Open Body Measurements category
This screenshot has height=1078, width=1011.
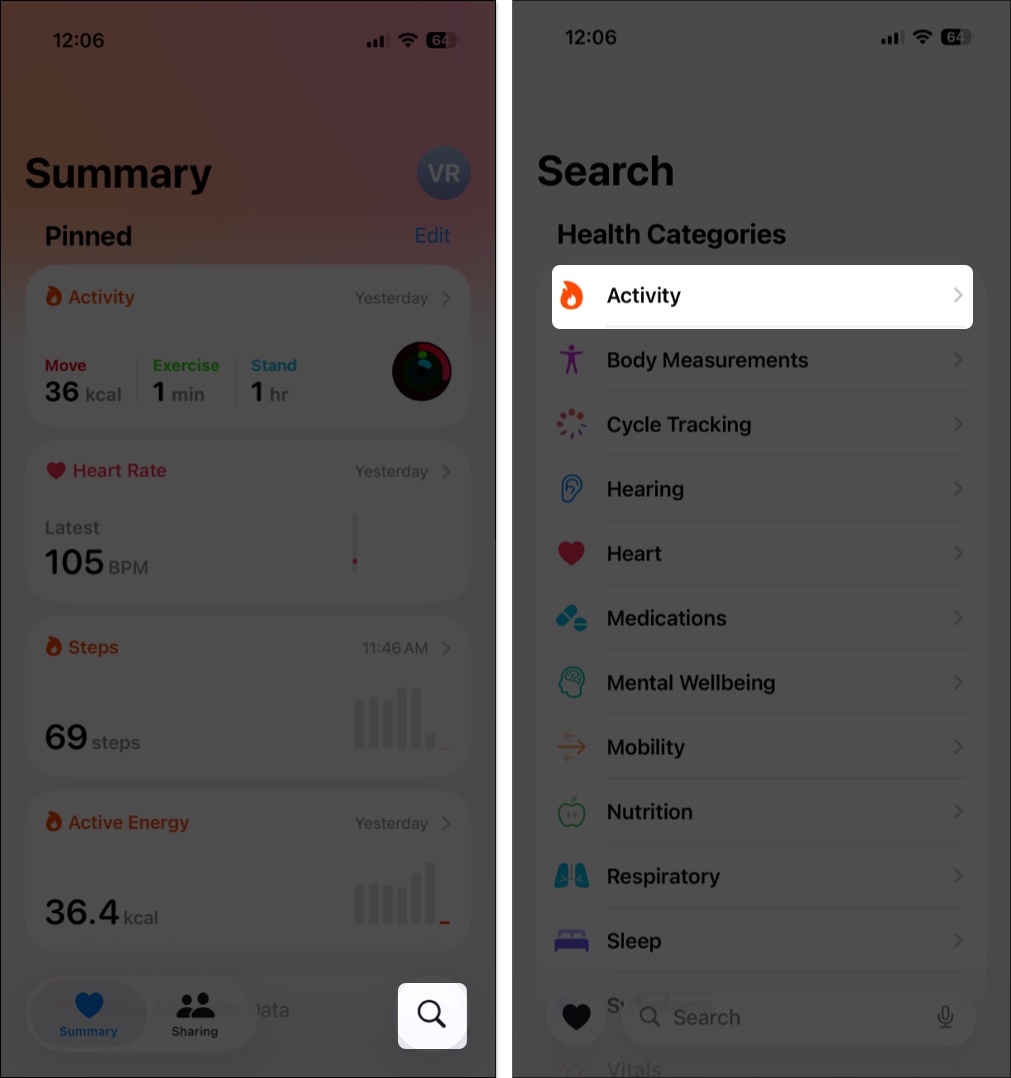pyautogui.click(x=761, y=360)
